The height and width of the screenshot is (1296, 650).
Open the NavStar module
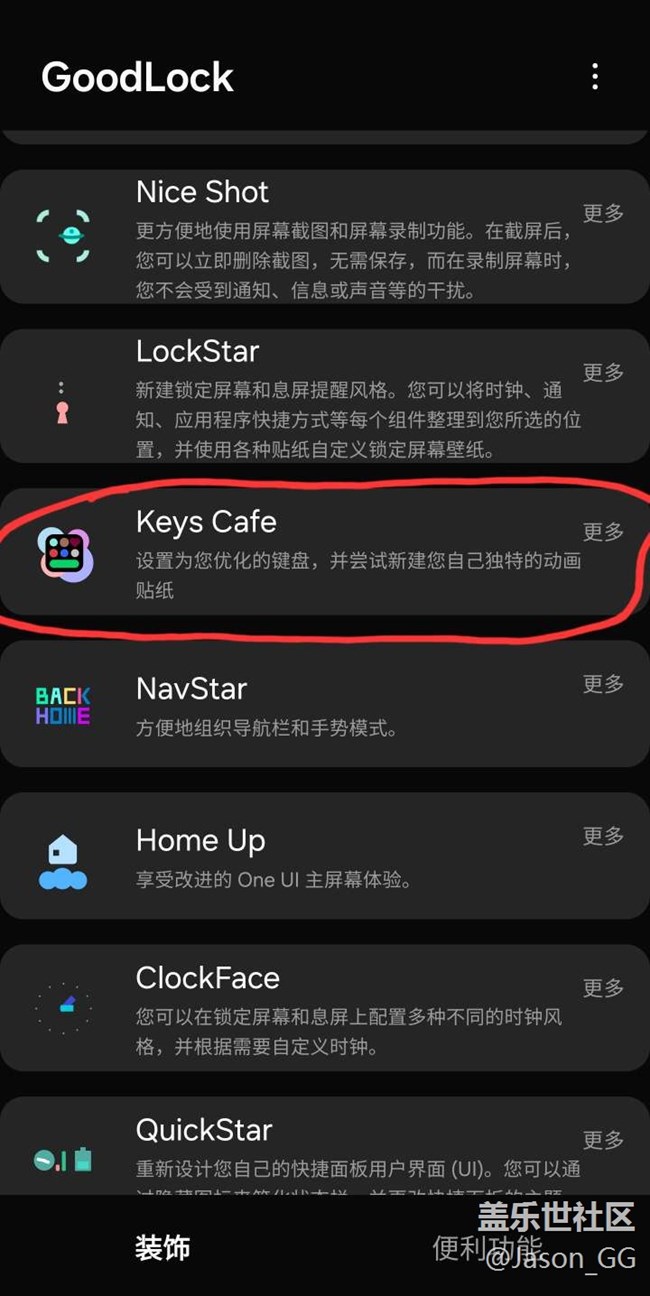click(x=300, y=704)
